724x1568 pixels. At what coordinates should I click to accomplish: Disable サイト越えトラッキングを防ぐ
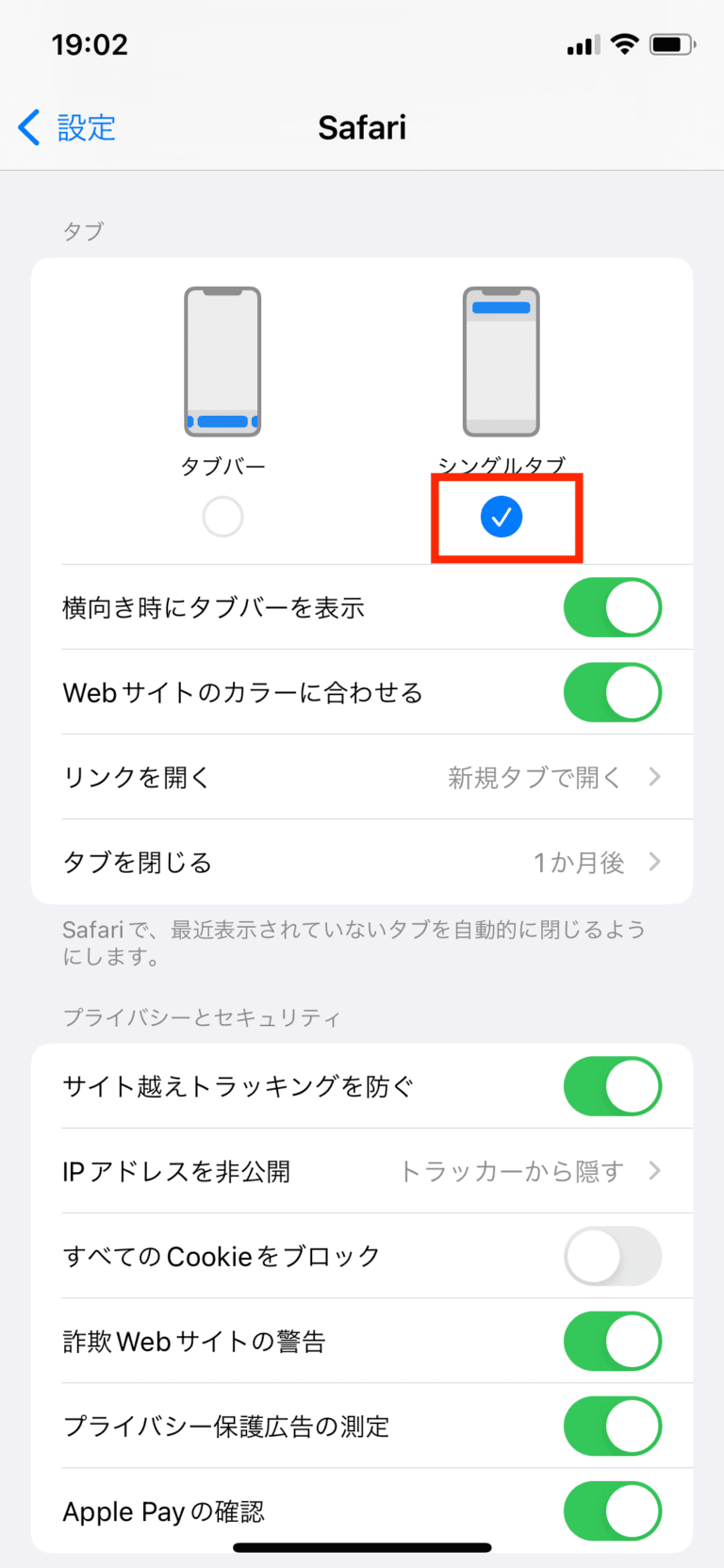613,1086
